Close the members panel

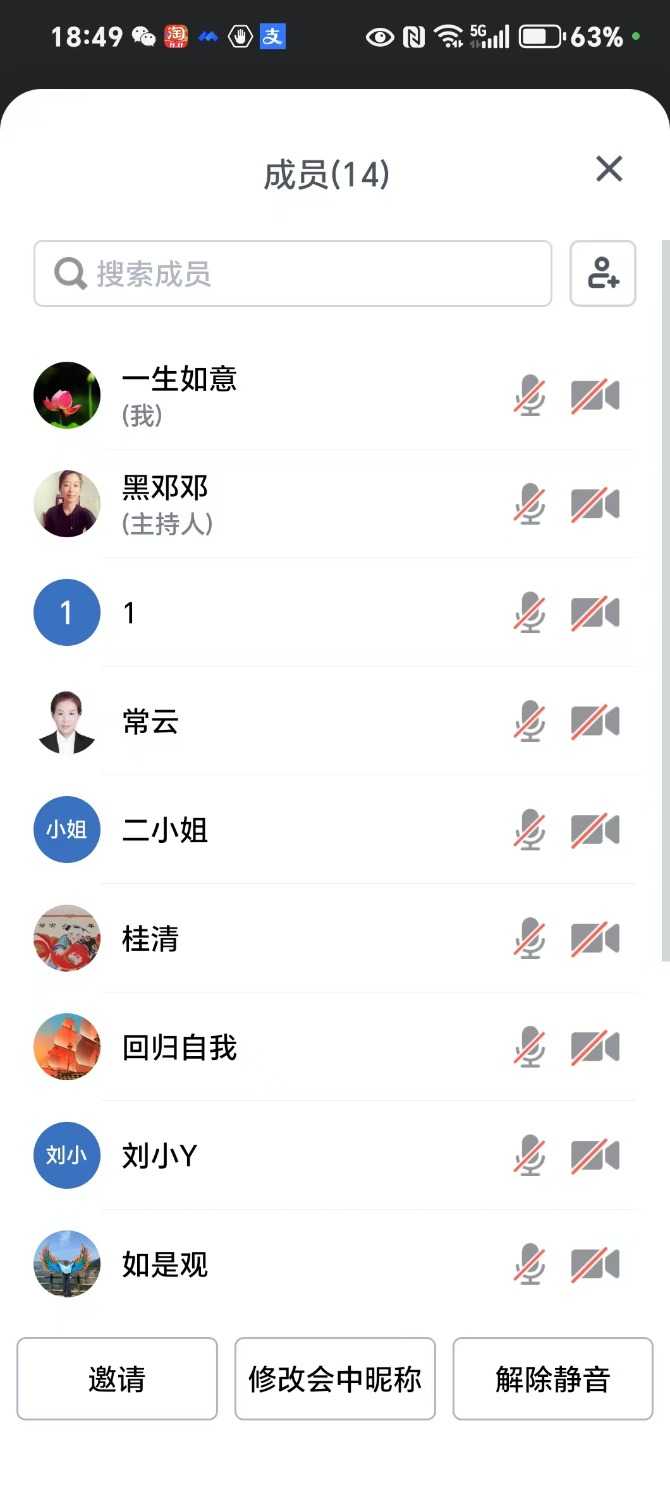click(x=609, y=169)
